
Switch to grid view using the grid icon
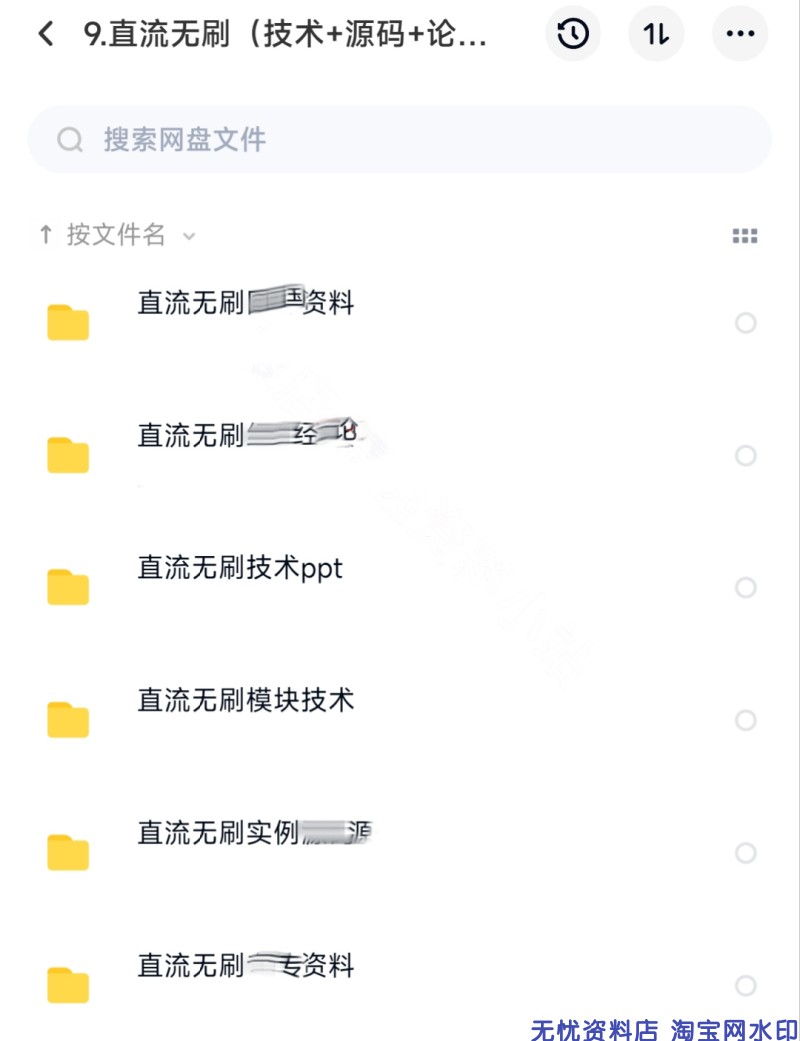(x=745, y=235)
